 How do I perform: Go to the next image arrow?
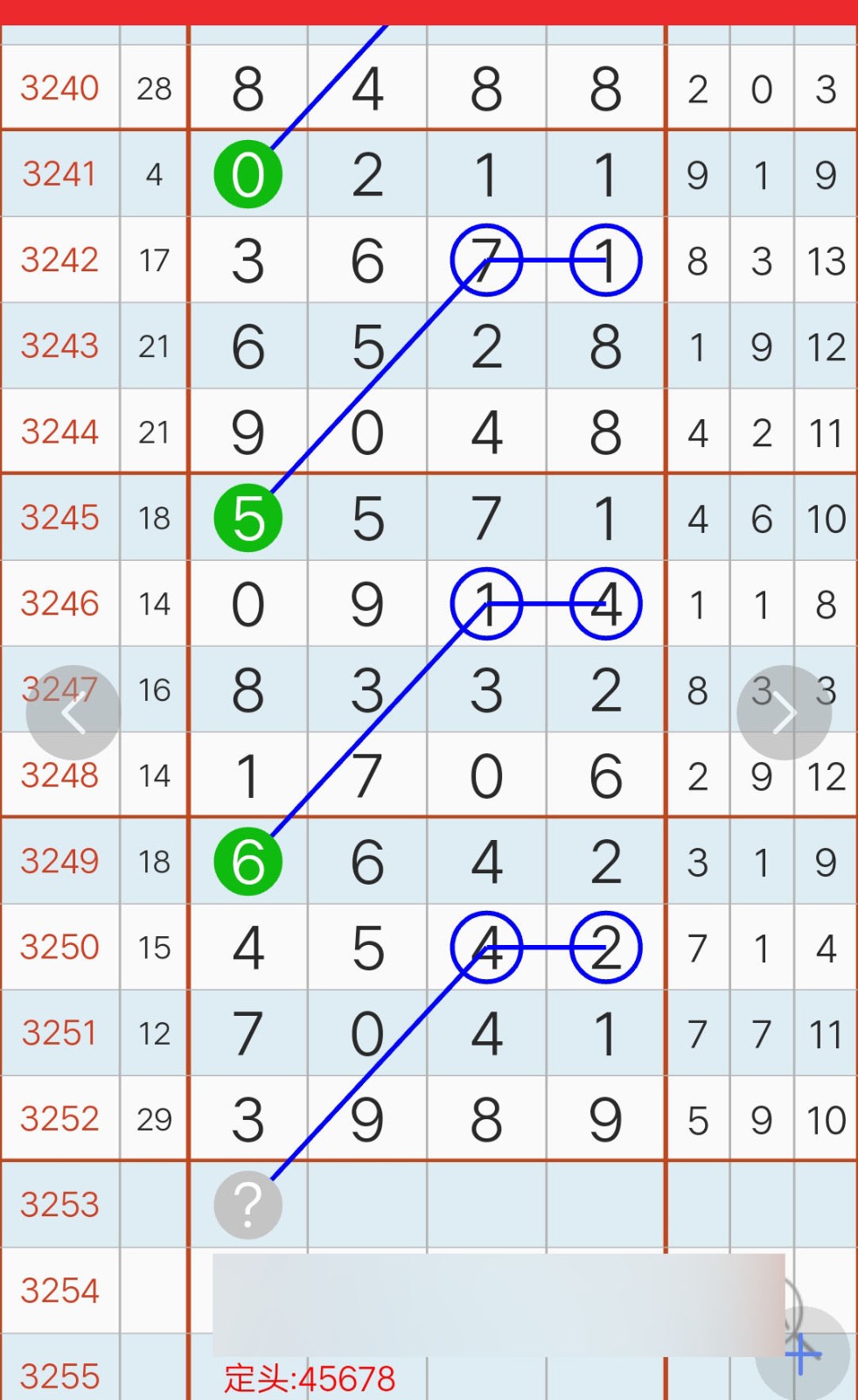(x=785, y=713)
